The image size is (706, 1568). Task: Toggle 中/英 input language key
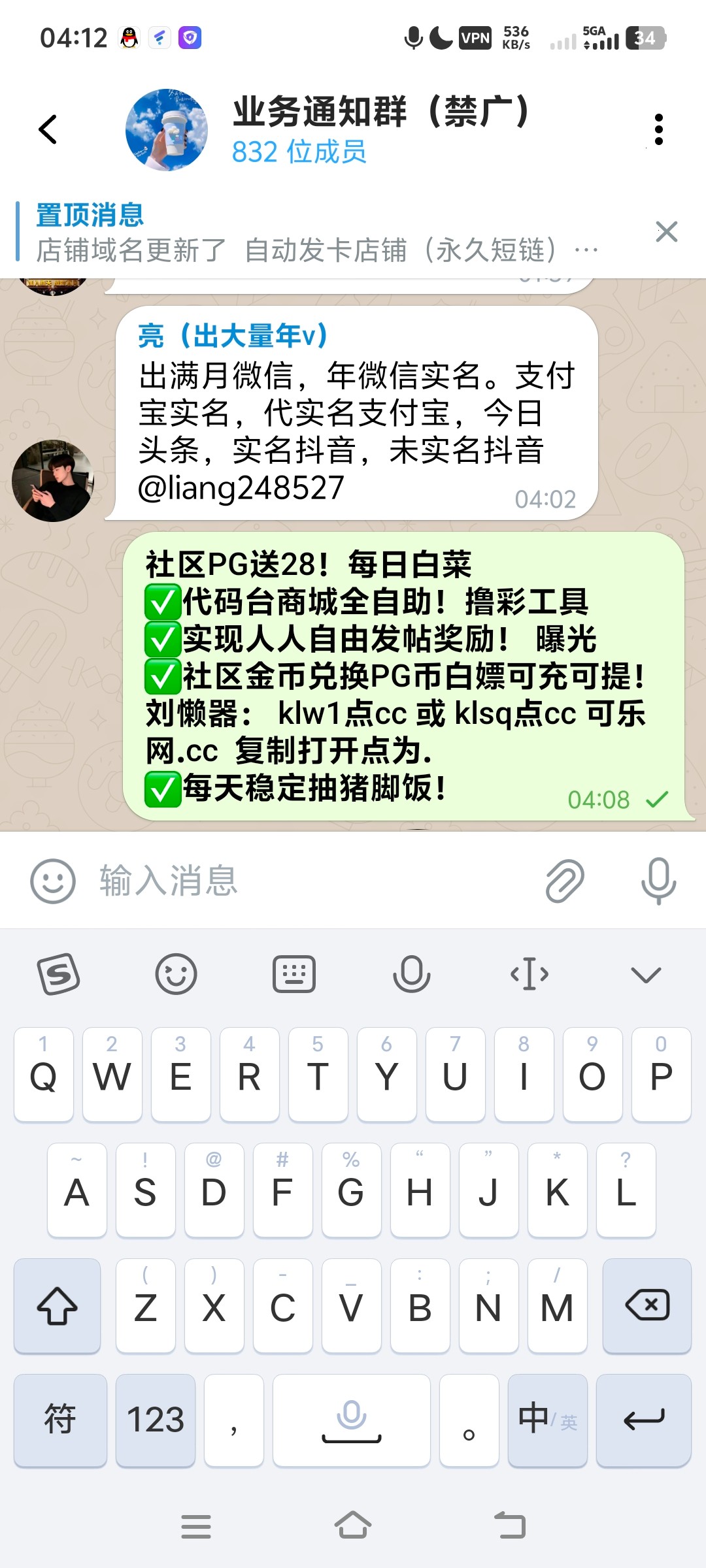coord(547,1420)
